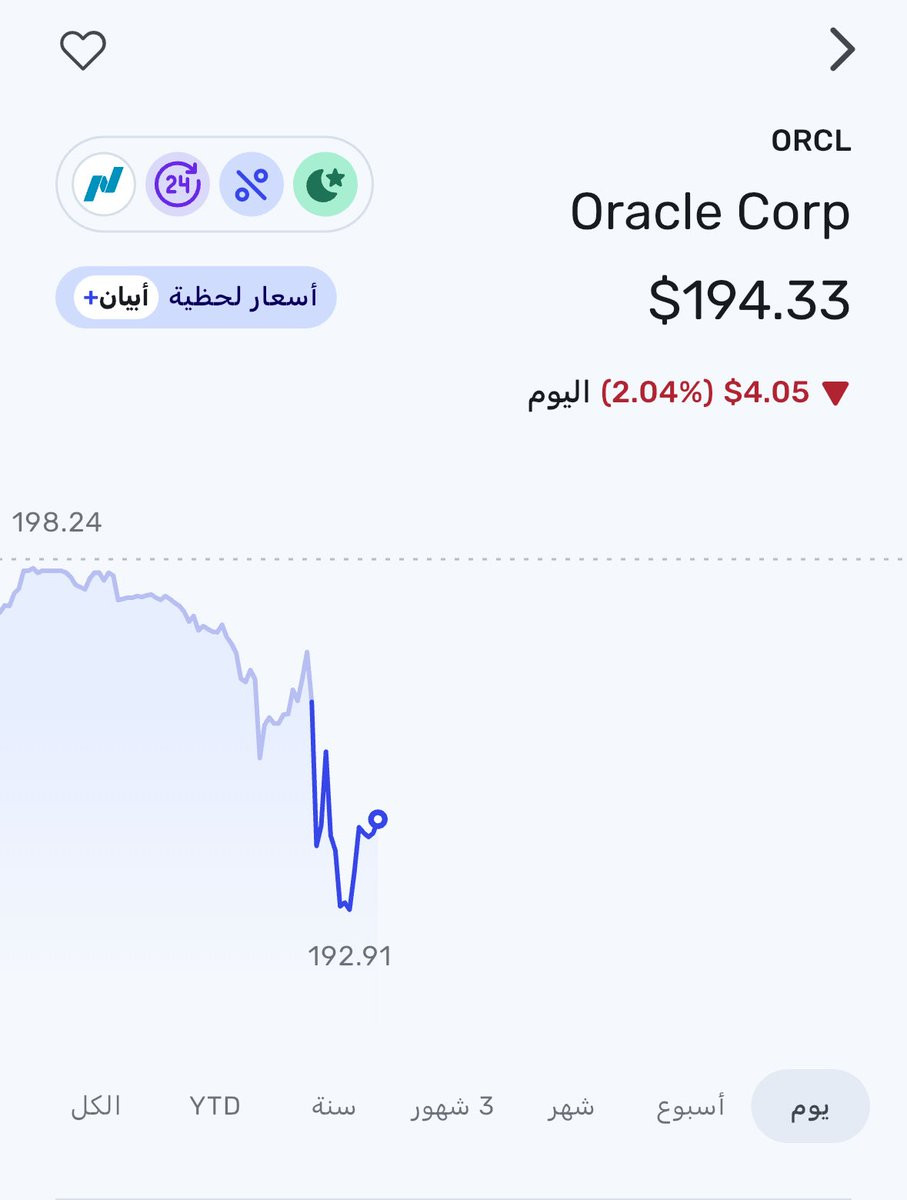Choose the 3 شهور chart range
The height and width of the screenshot is (1200, 907).
point(452,1107)
